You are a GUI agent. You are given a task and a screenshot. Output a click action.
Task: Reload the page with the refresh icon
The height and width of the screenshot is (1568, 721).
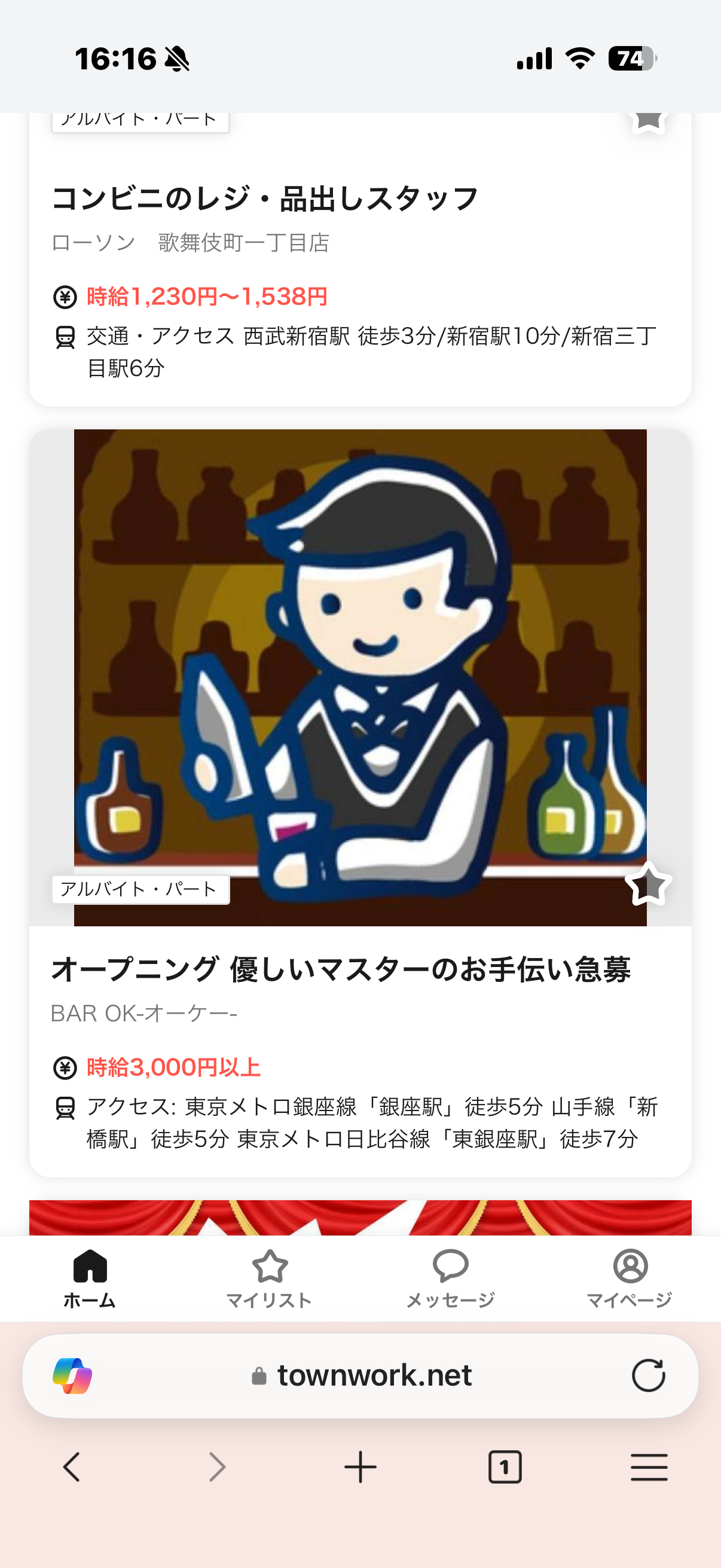point(648,1375)
